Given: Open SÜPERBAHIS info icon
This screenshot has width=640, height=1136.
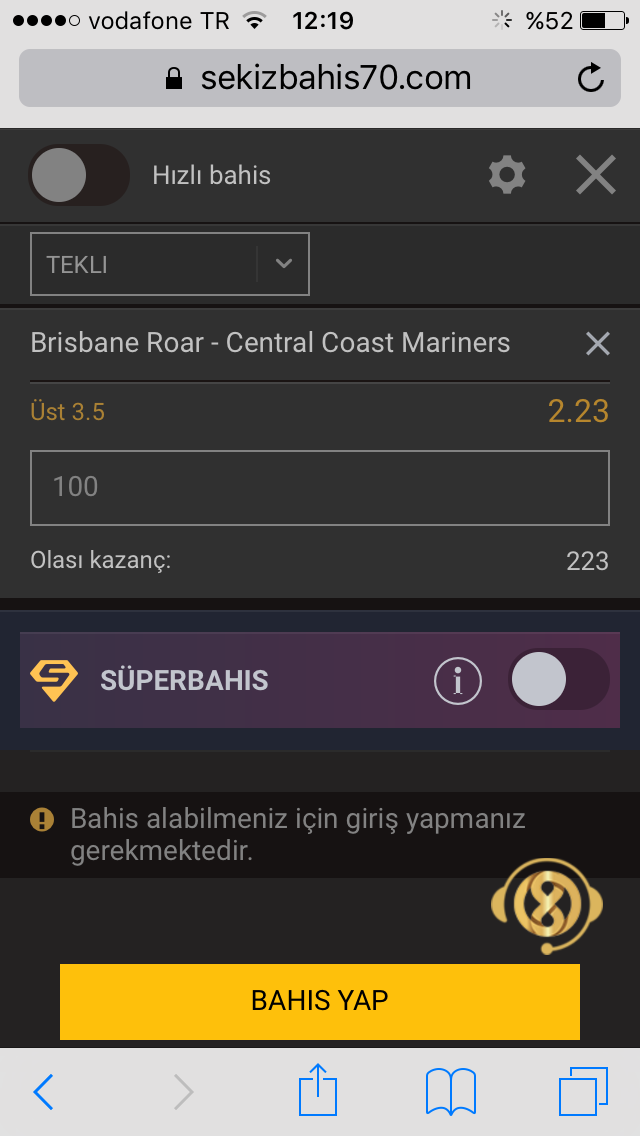Looking at the screenshot, I should 457,680.
